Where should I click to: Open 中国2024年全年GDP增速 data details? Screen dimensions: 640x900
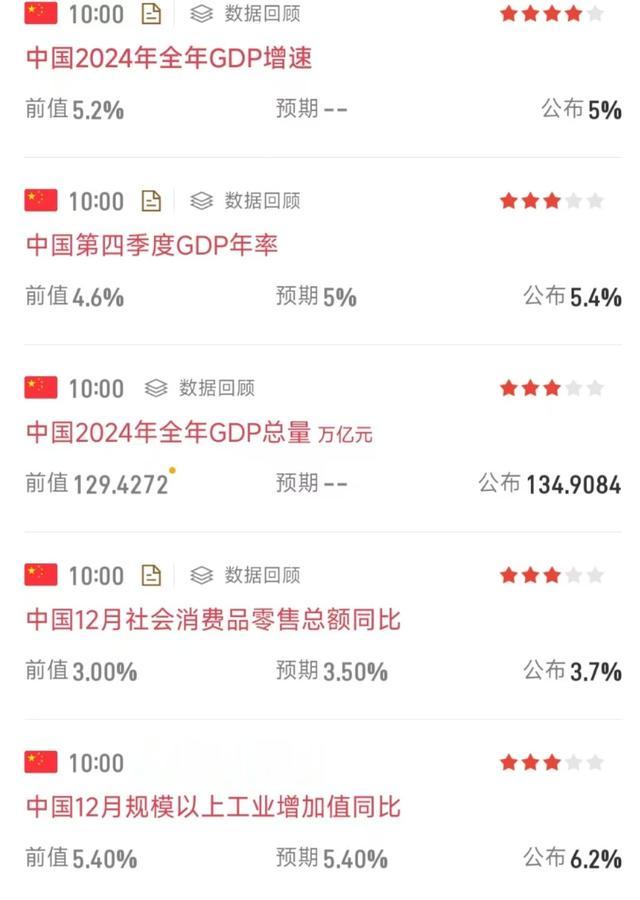pos(168,58)
